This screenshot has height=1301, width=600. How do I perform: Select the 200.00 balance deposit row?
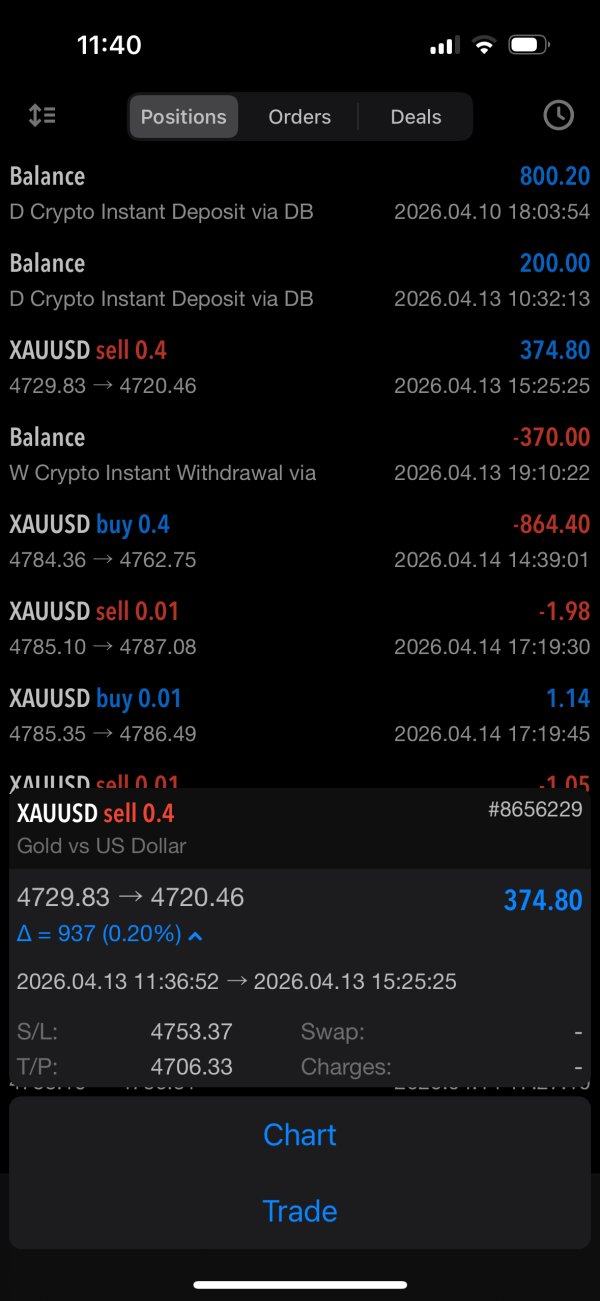(x=300, y=281)
